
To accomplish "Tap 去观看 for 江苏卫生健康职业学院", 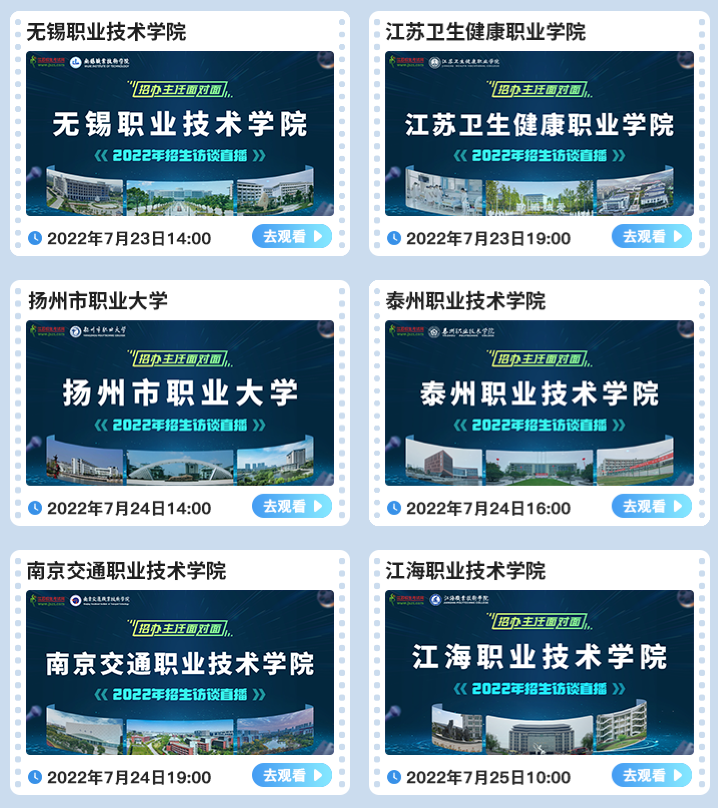I will (x=651, y=237).
